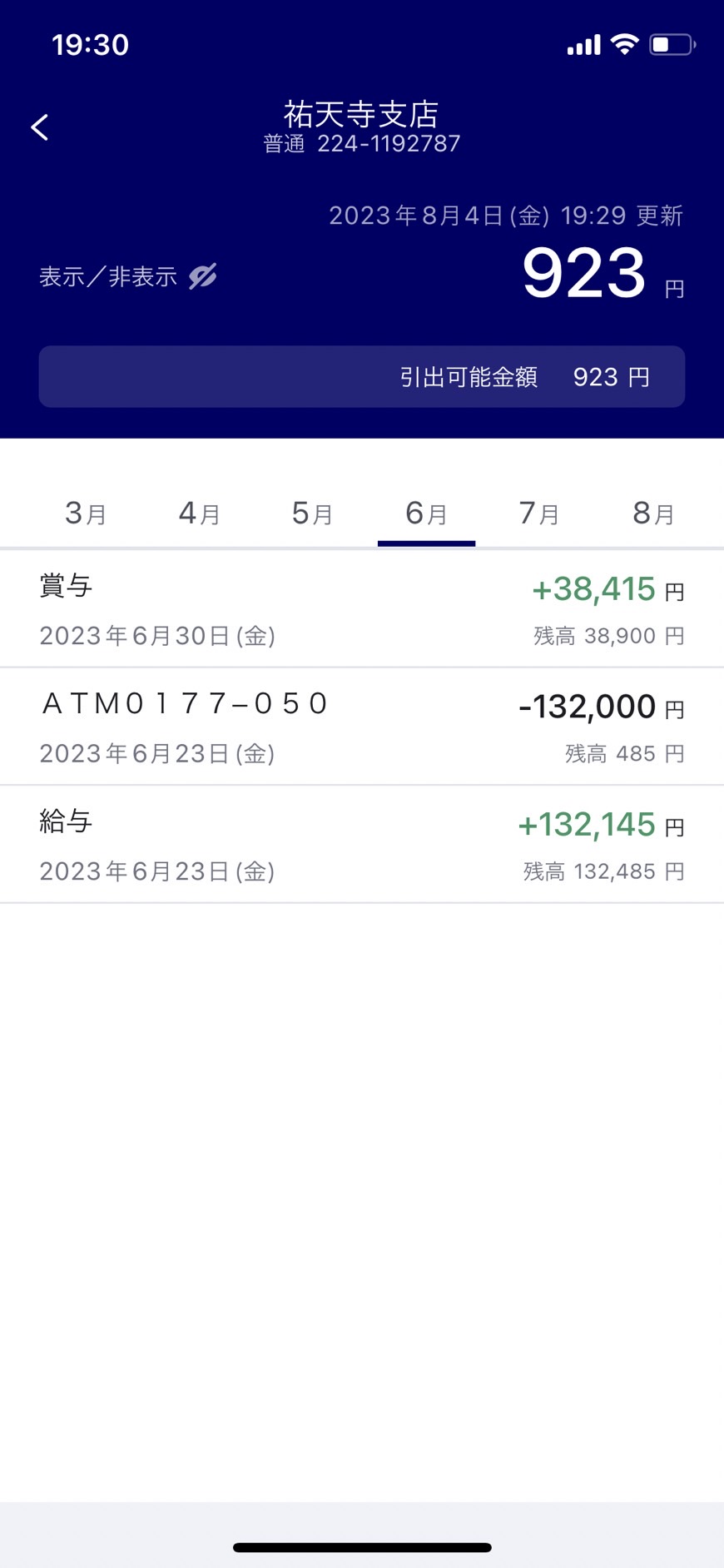This screenshot has width=724, height=1568.
Task: Select the 4月 month tab
Action: 200,513
